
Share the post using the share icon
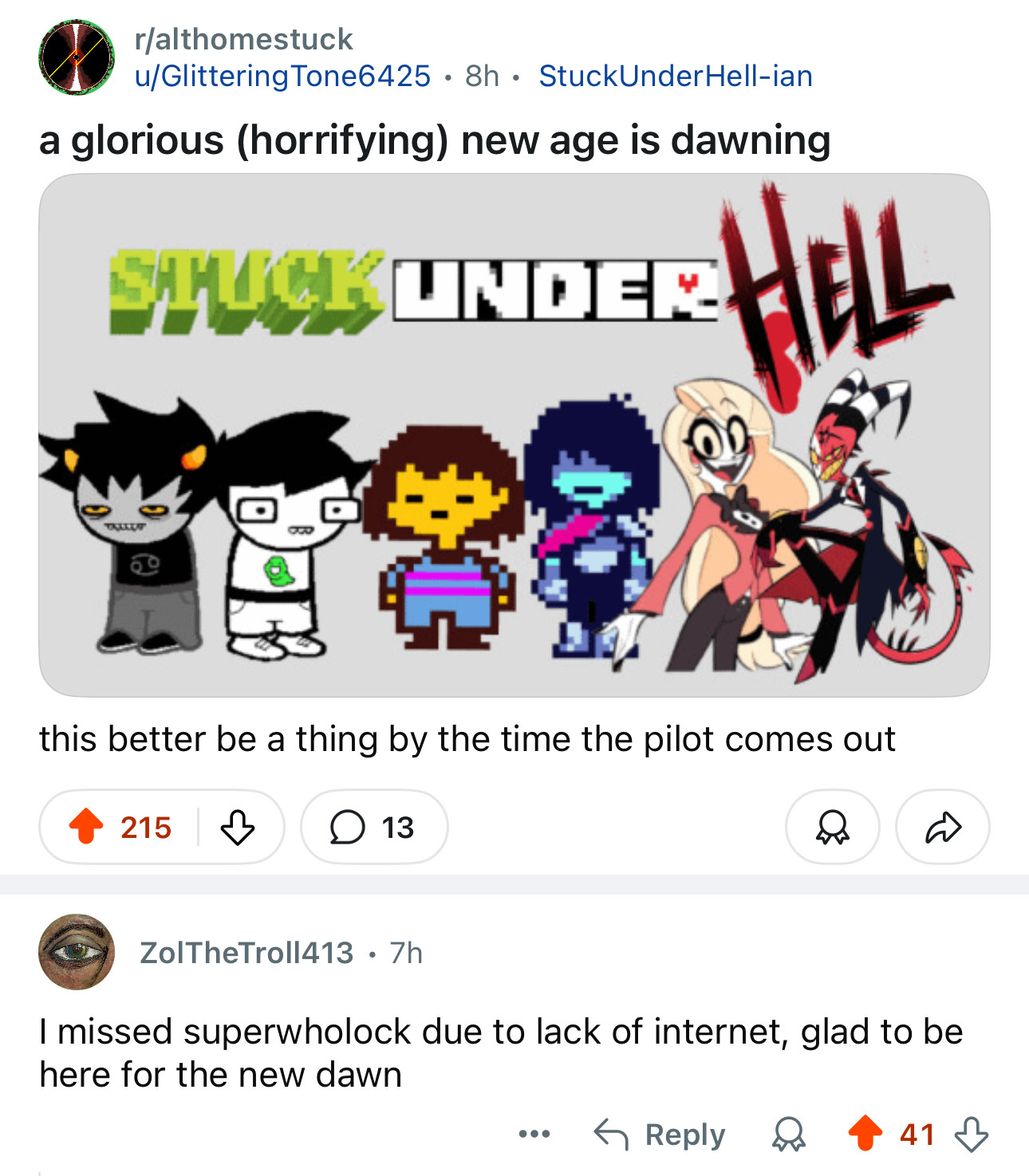tap(942, 828)
